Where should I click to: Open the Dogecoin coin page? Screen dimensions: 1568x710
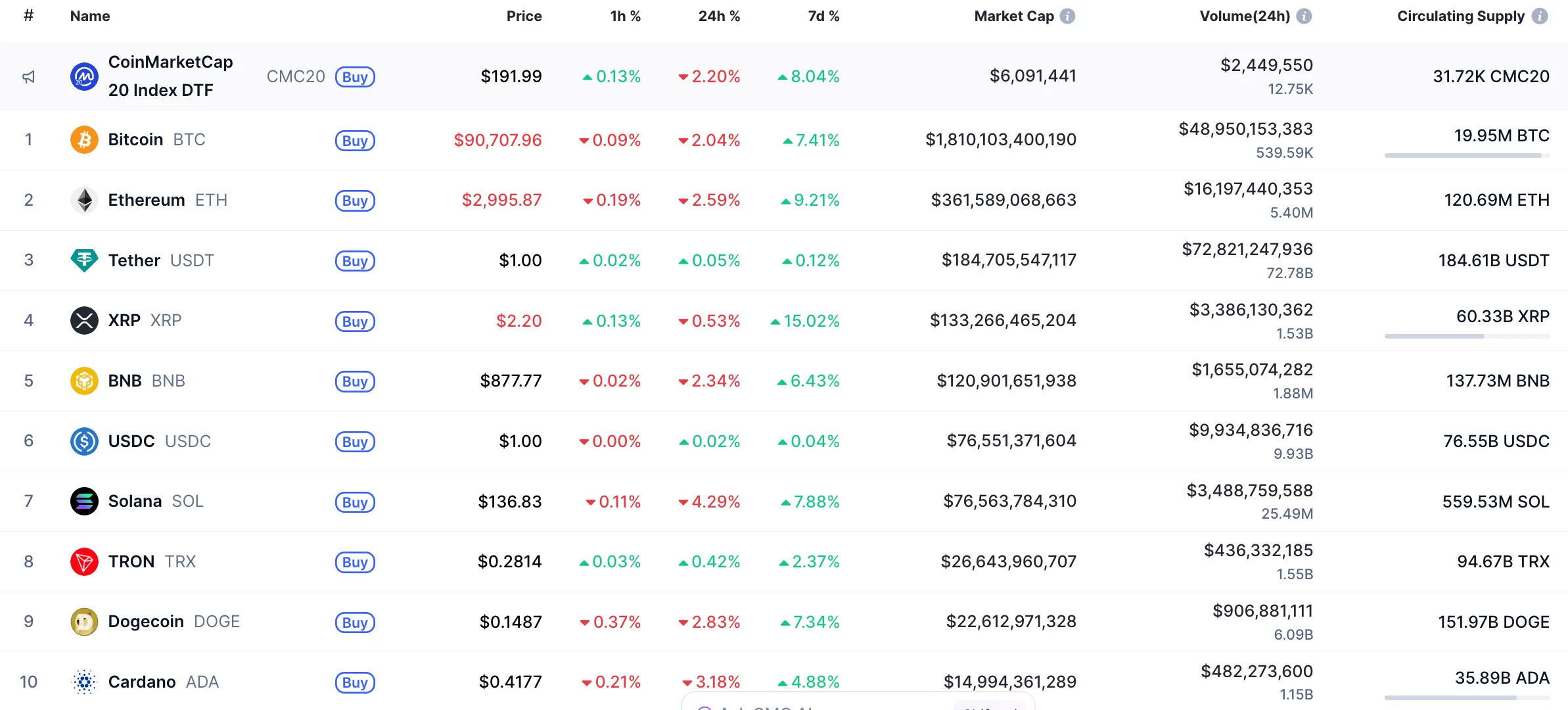[146, 622]
